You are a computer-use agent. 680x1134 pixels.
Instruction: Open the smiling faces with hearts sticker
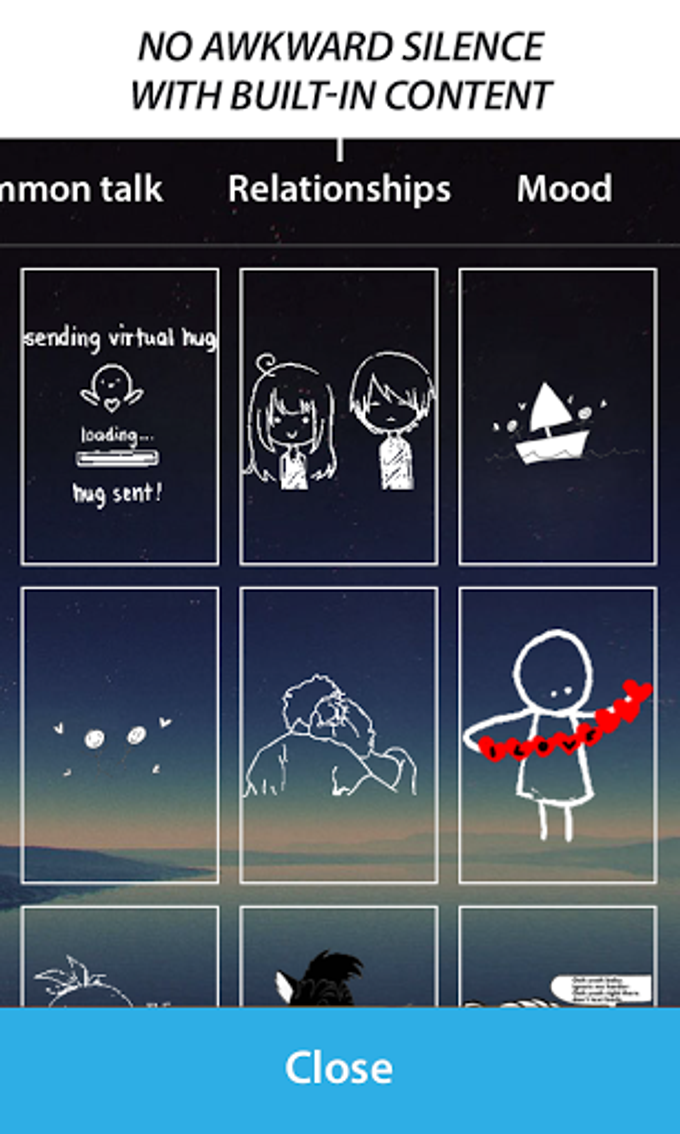click(x=120, y=735)
